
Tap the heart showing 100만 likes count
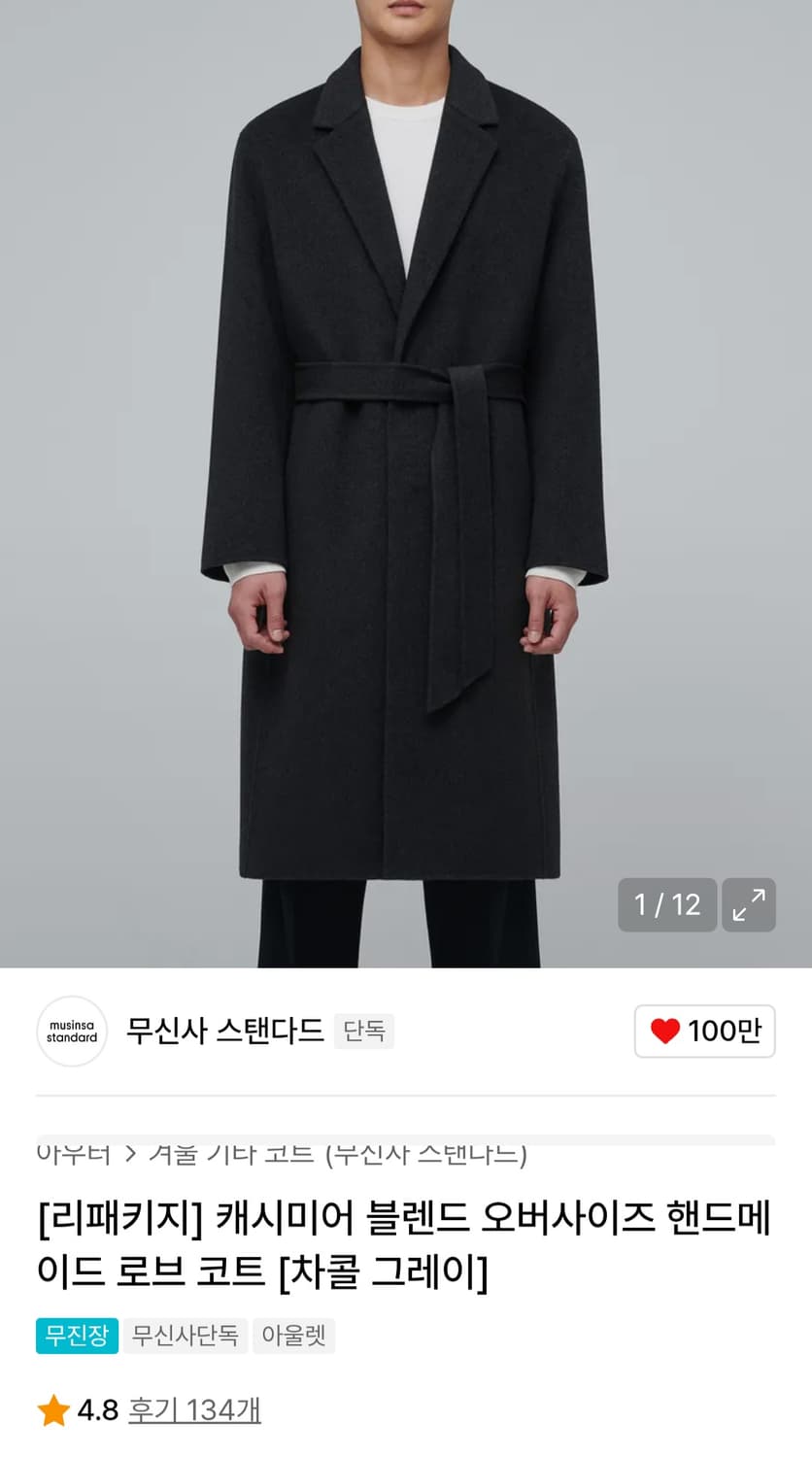pyautogui.click(x=704, y=1032)
